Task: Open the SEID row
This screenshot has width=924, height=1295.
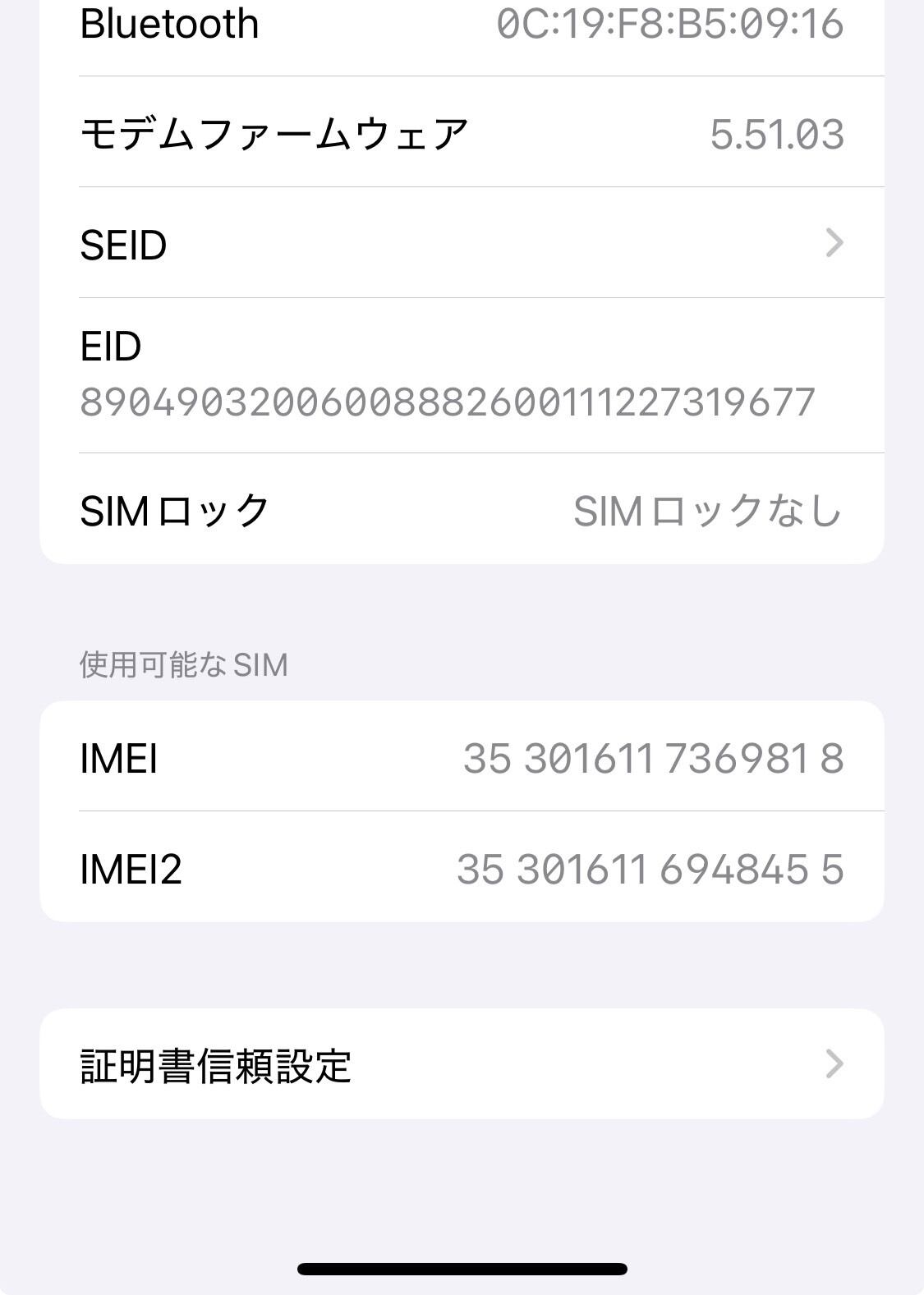Action: coord(462,244)
